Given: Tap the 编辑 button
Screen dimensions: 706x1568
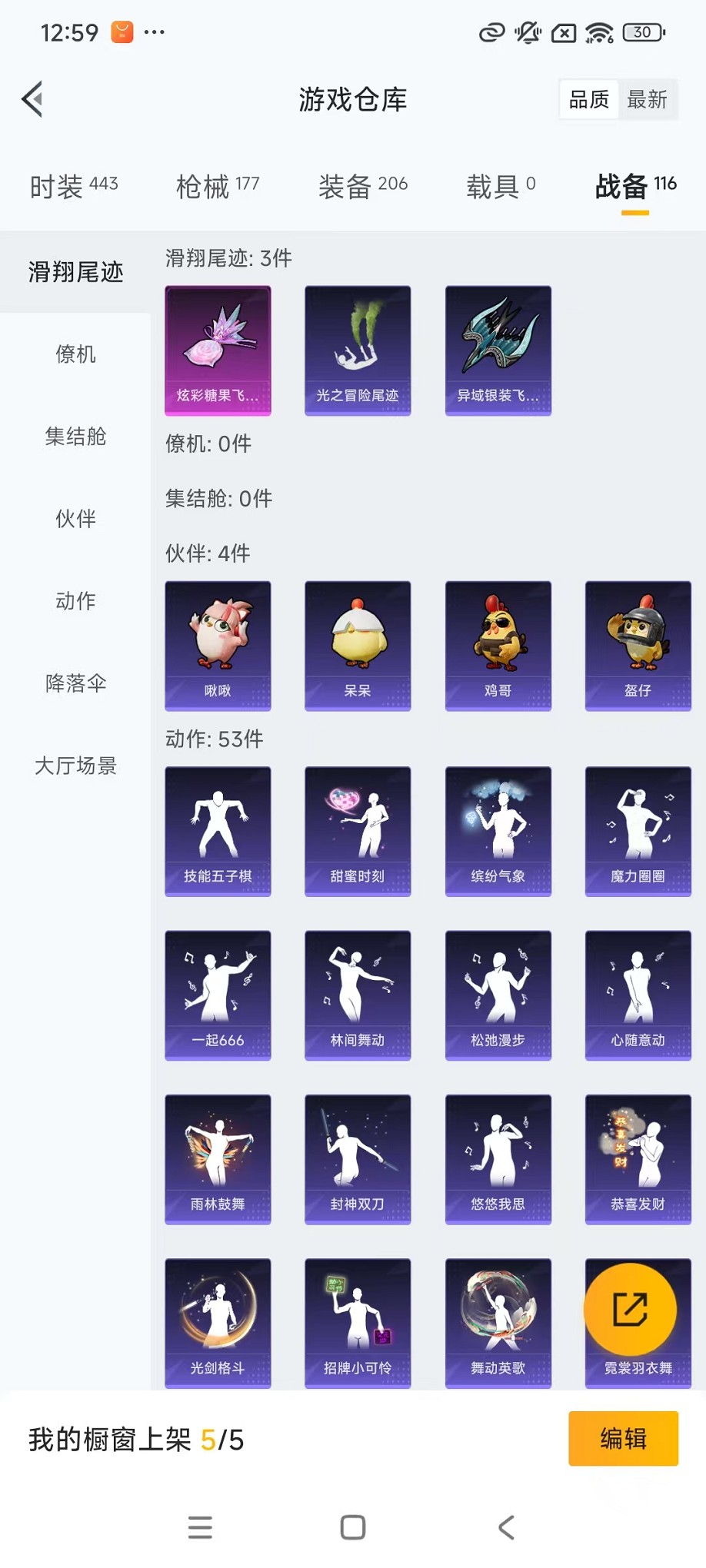Looking at the screenshot, I should (x=623, y=1438).
